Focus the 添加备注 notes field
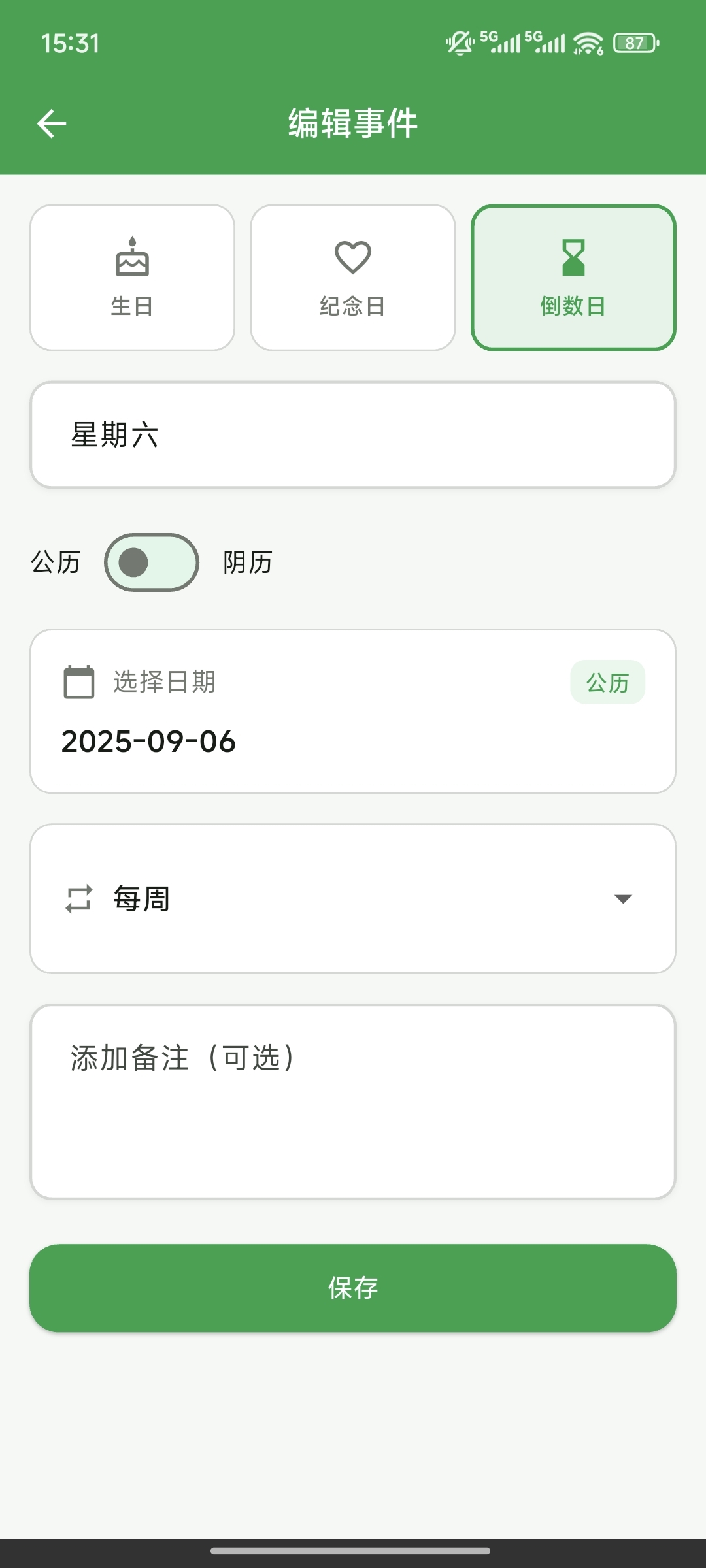Viewport: 706px width, 1568px height. (352, 1102)
